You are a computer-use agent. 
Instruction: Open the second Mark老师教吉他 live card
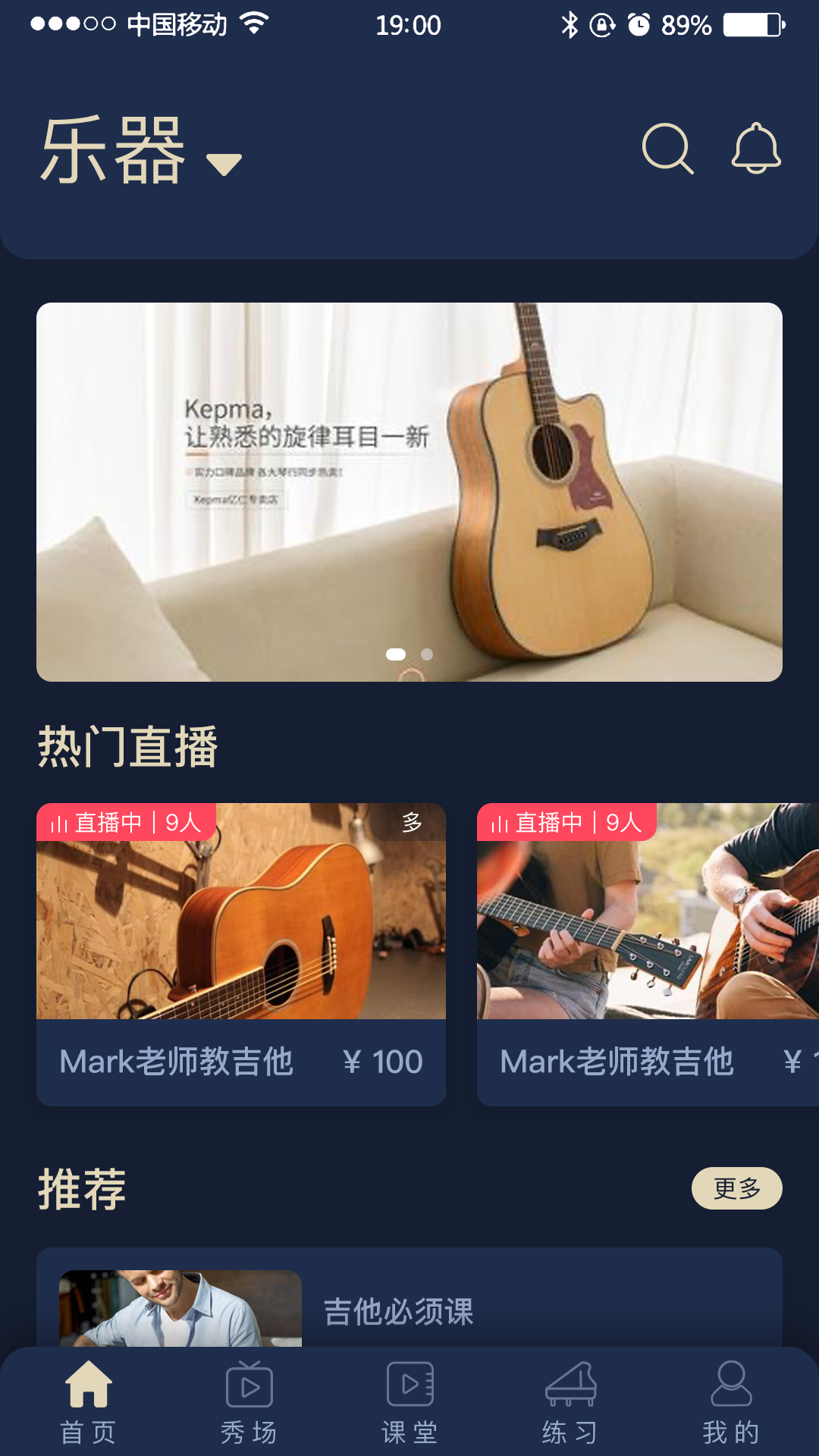[x=648, y=954]
